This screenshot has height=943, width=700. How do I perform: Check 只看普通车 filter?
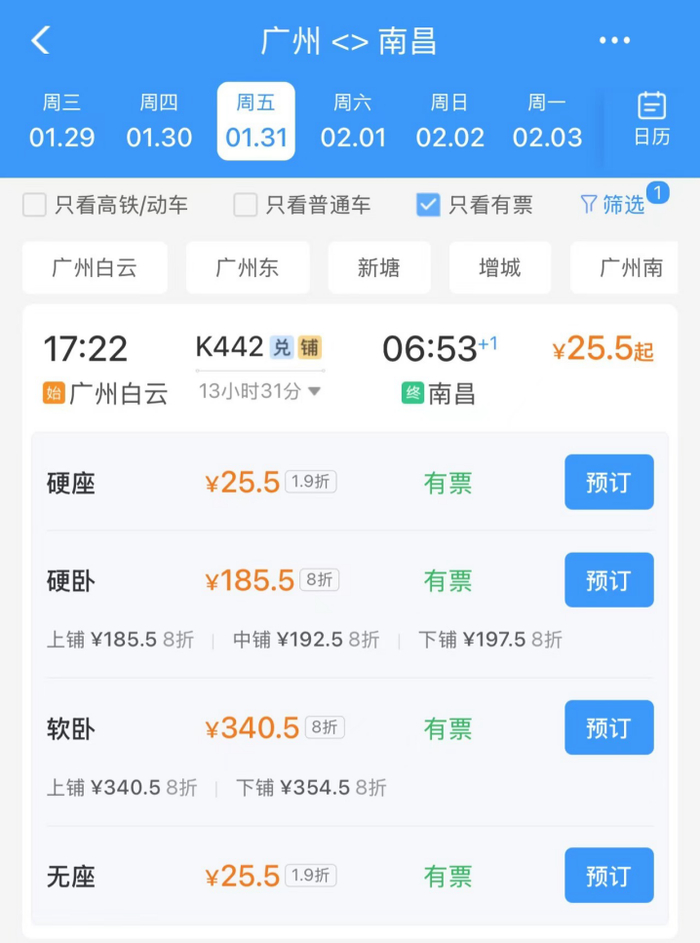(x=245, y=205)
